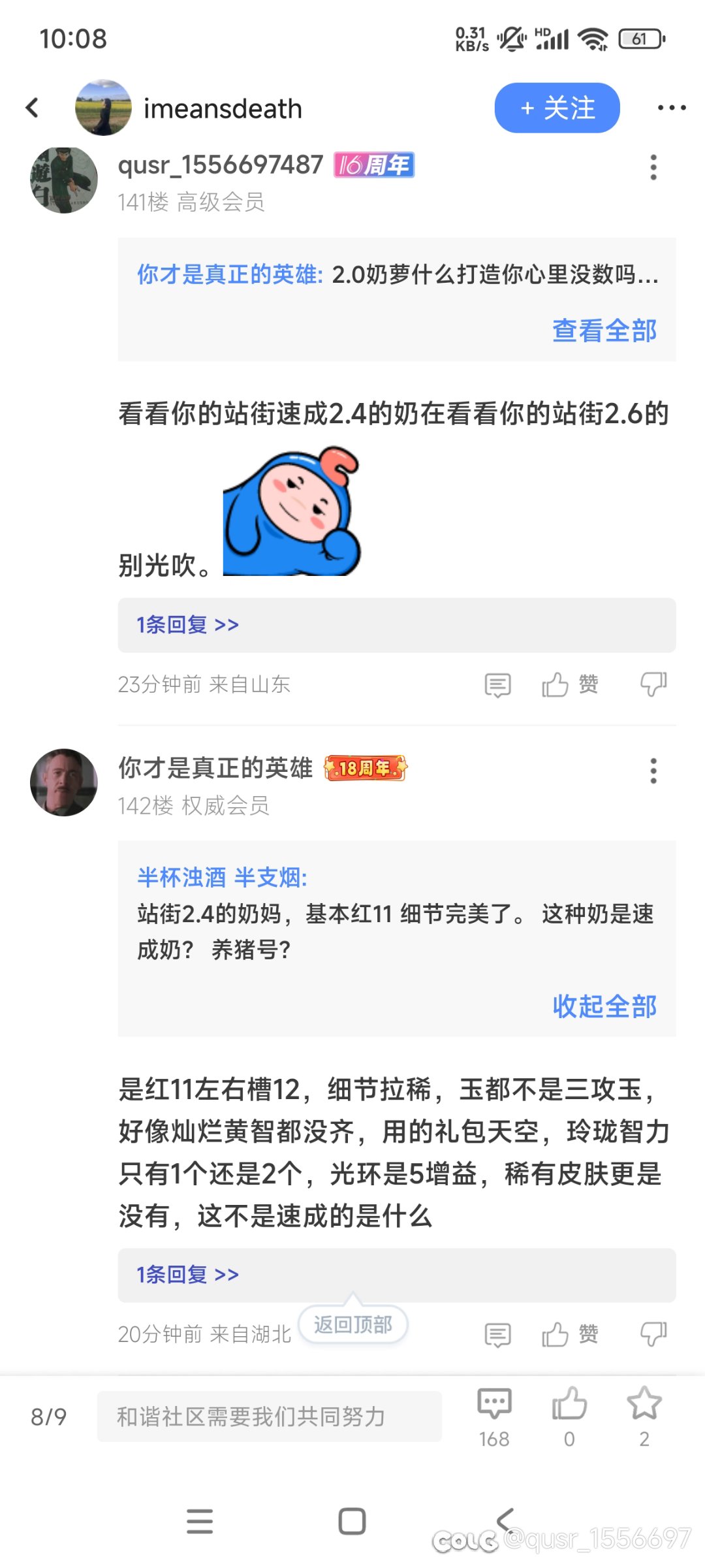Dislike the floor 141 comment
Screen dimensions: 705x1568
click(x=653, y=684)
